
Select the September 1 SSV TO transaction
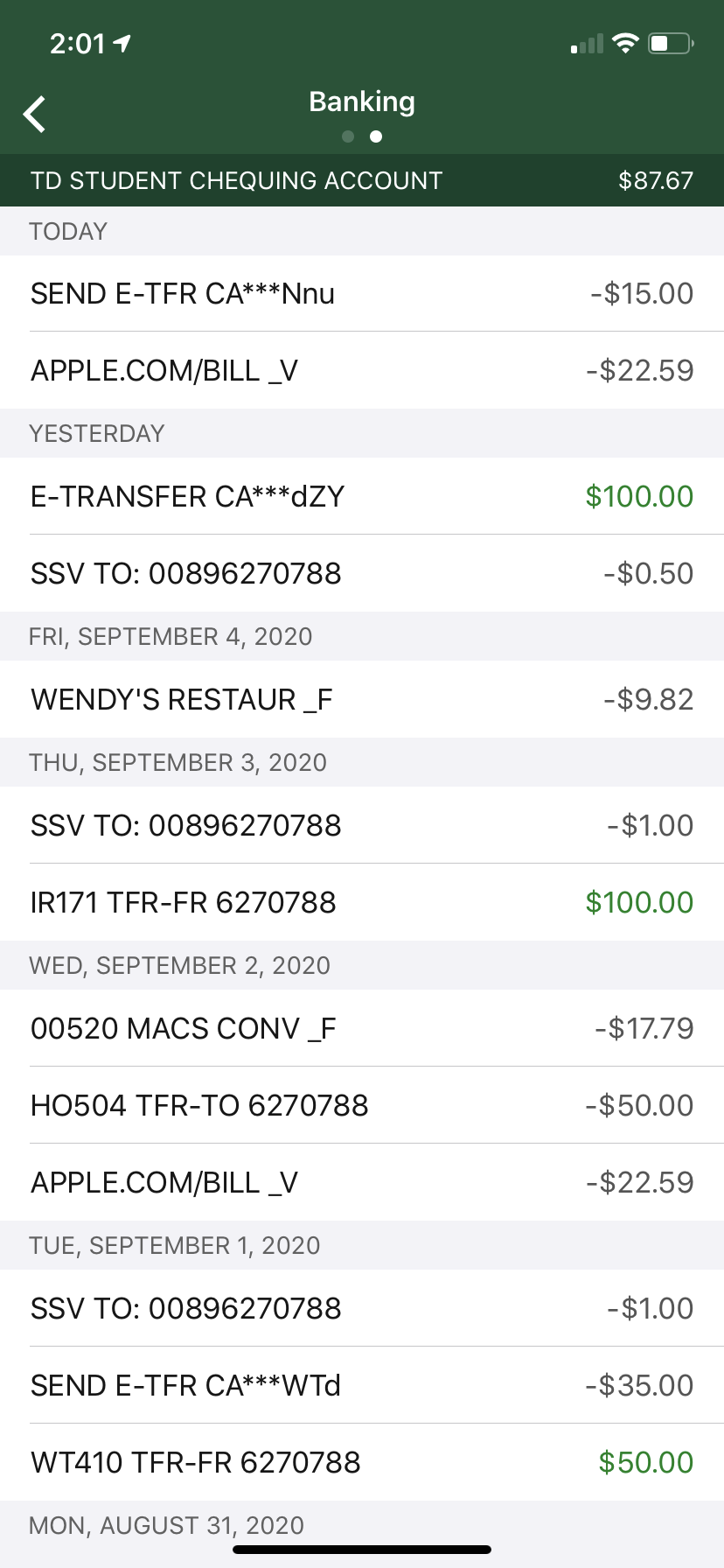tap(361, 1309)
